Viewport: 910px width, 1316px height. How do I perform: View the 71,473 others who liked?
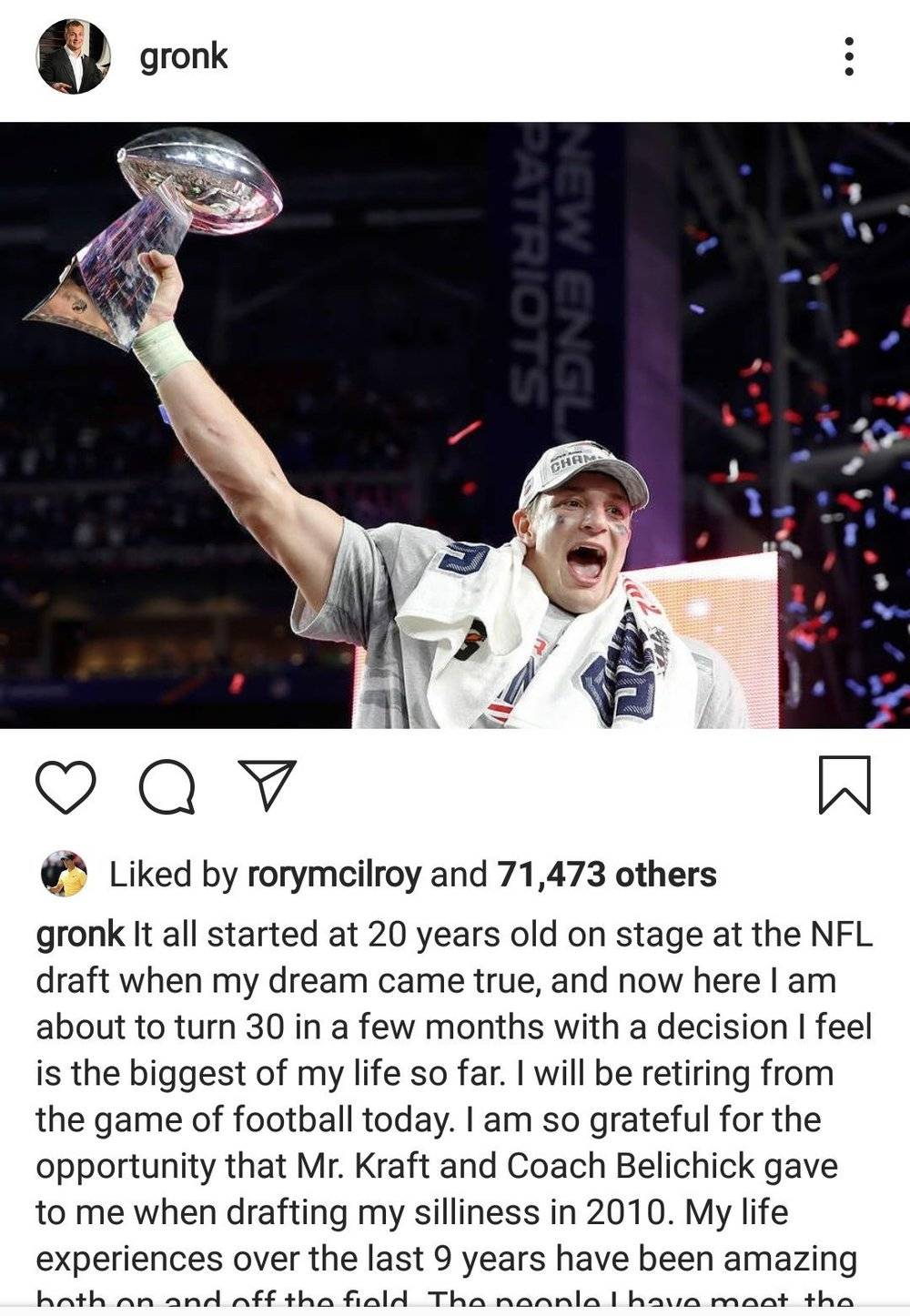607,875
